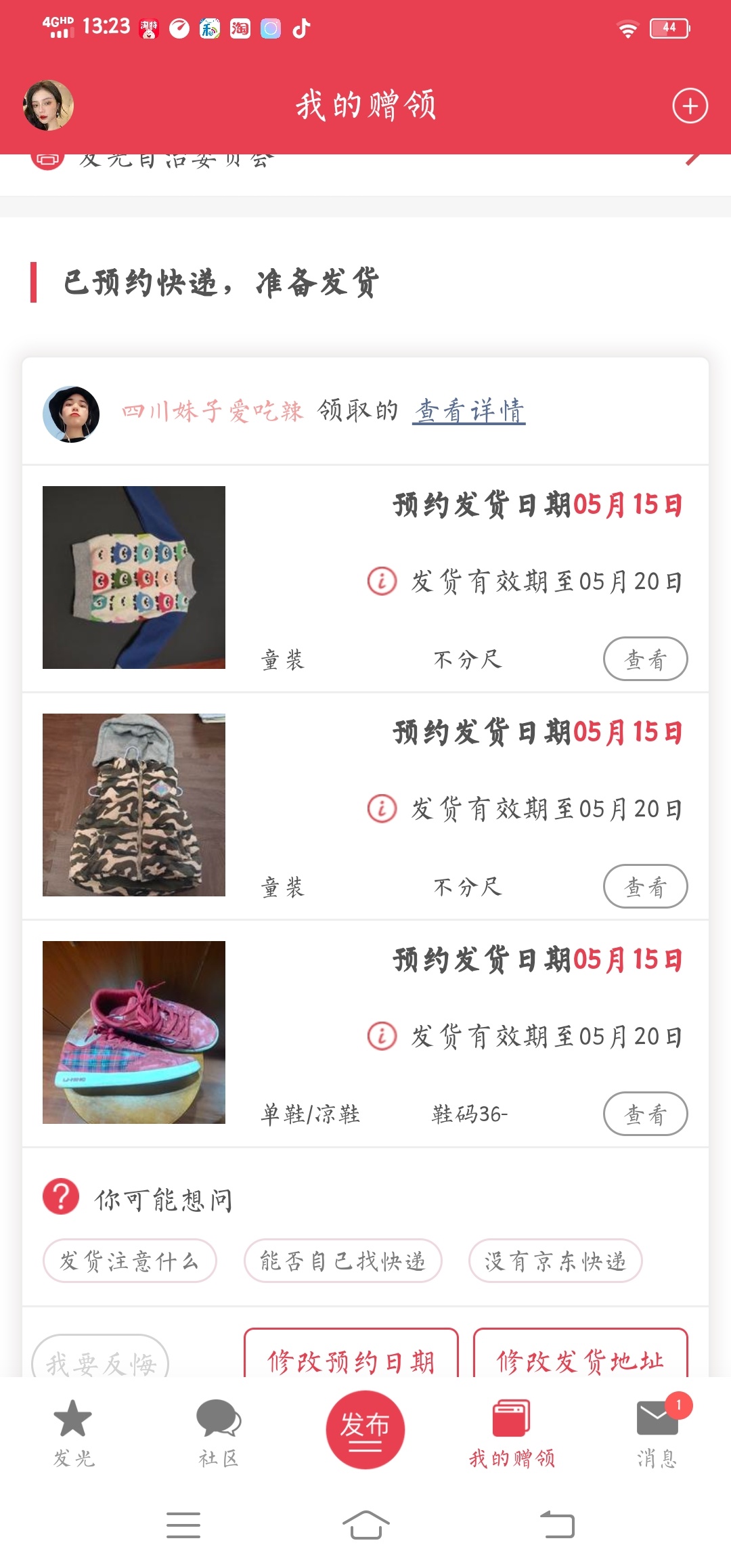Switch to the 发光 tab
The width and height of the screenshot is (731, 1568).
(73, 1433)
